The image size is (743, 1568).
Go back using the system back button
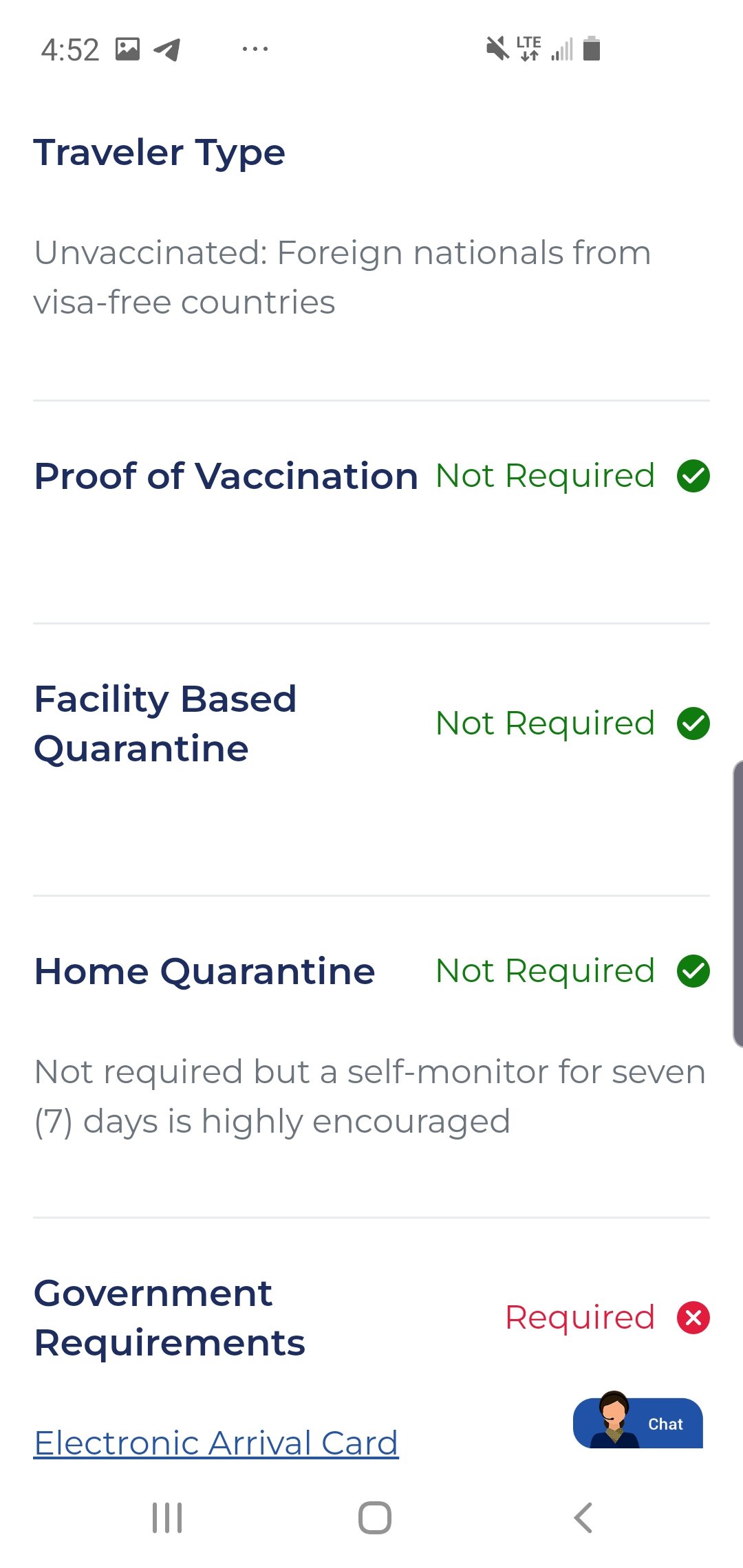[583, 1518]
